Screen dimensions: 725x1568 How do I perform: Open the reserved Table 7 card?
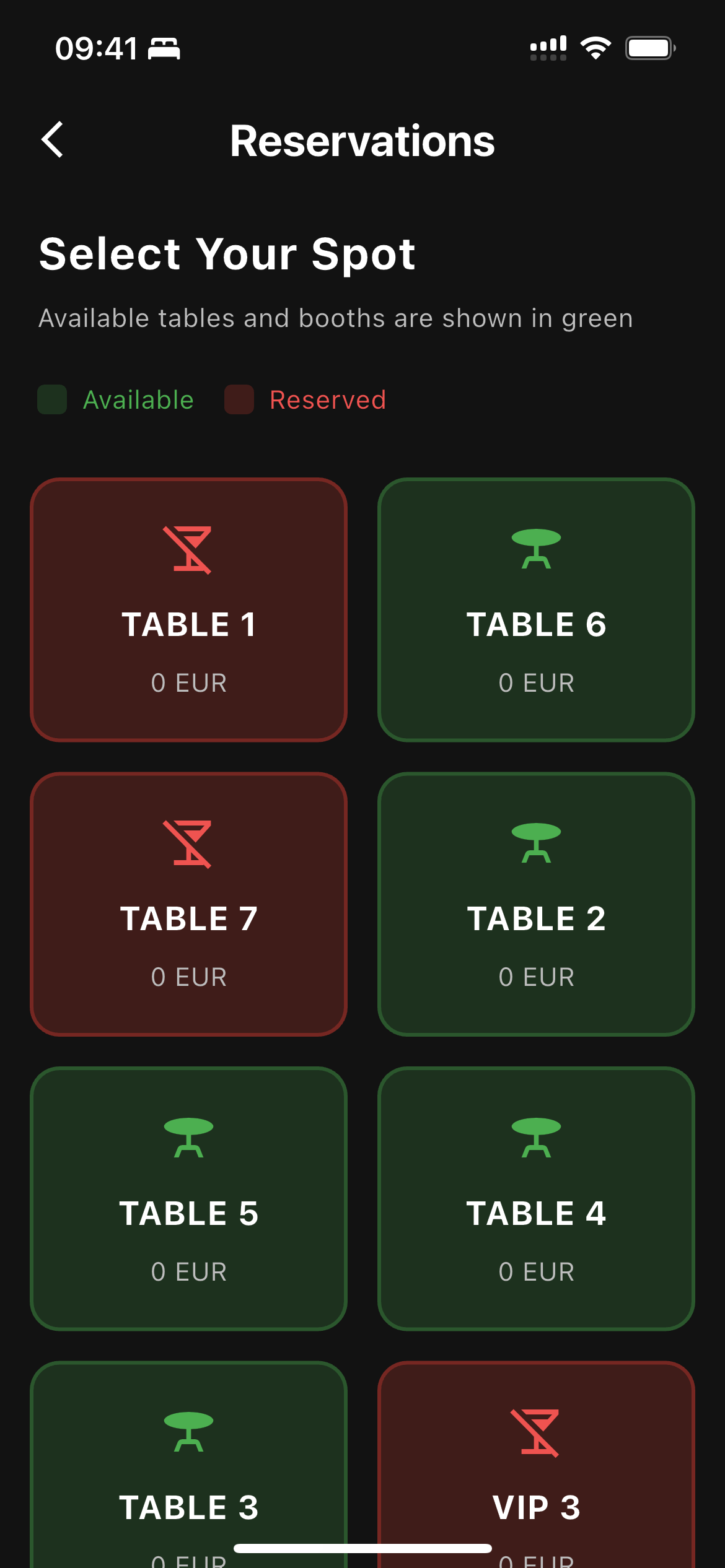pos(188,904)
